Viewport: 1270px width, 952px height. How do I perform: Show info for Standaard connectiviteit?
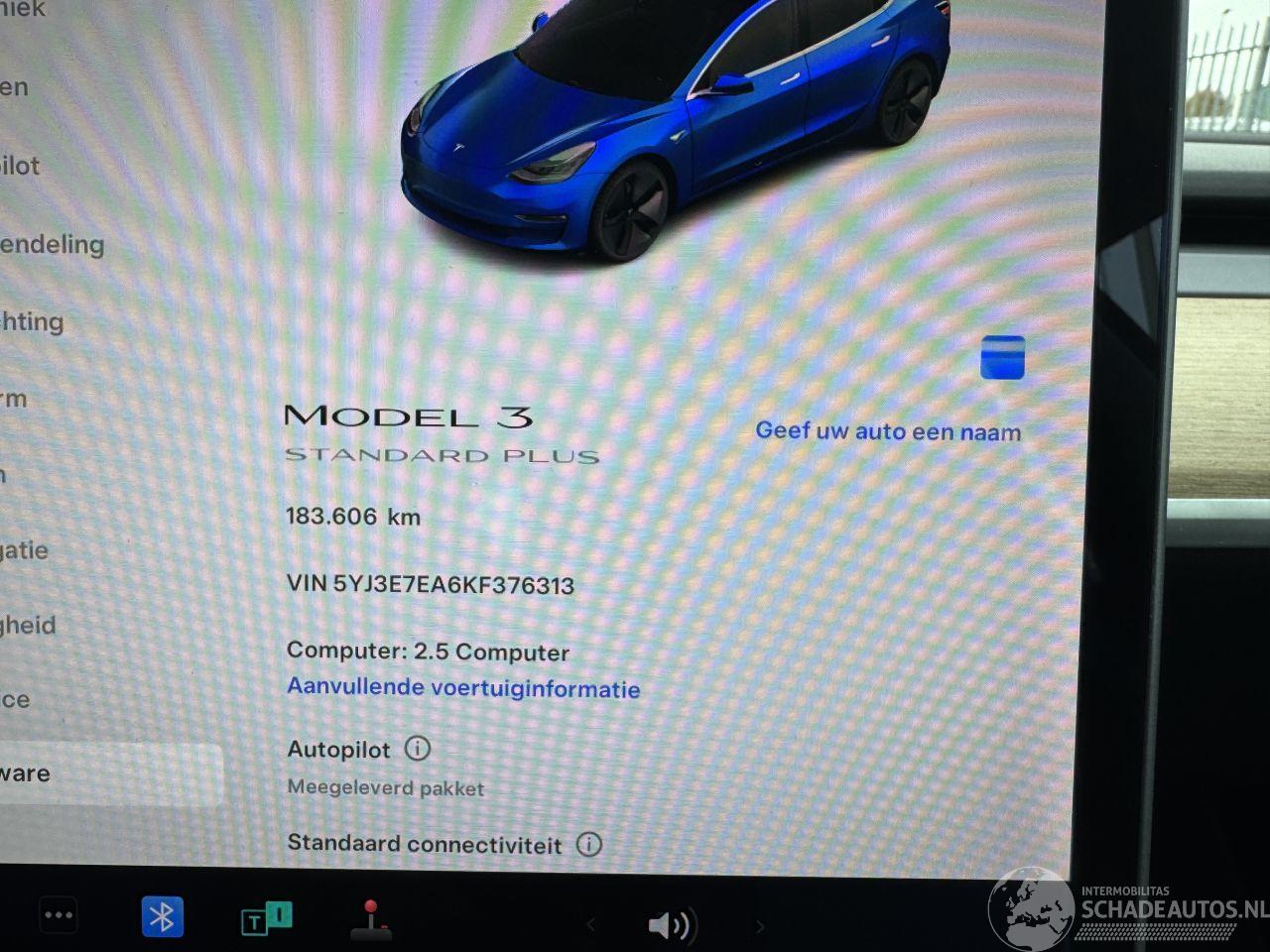(589, 845)
